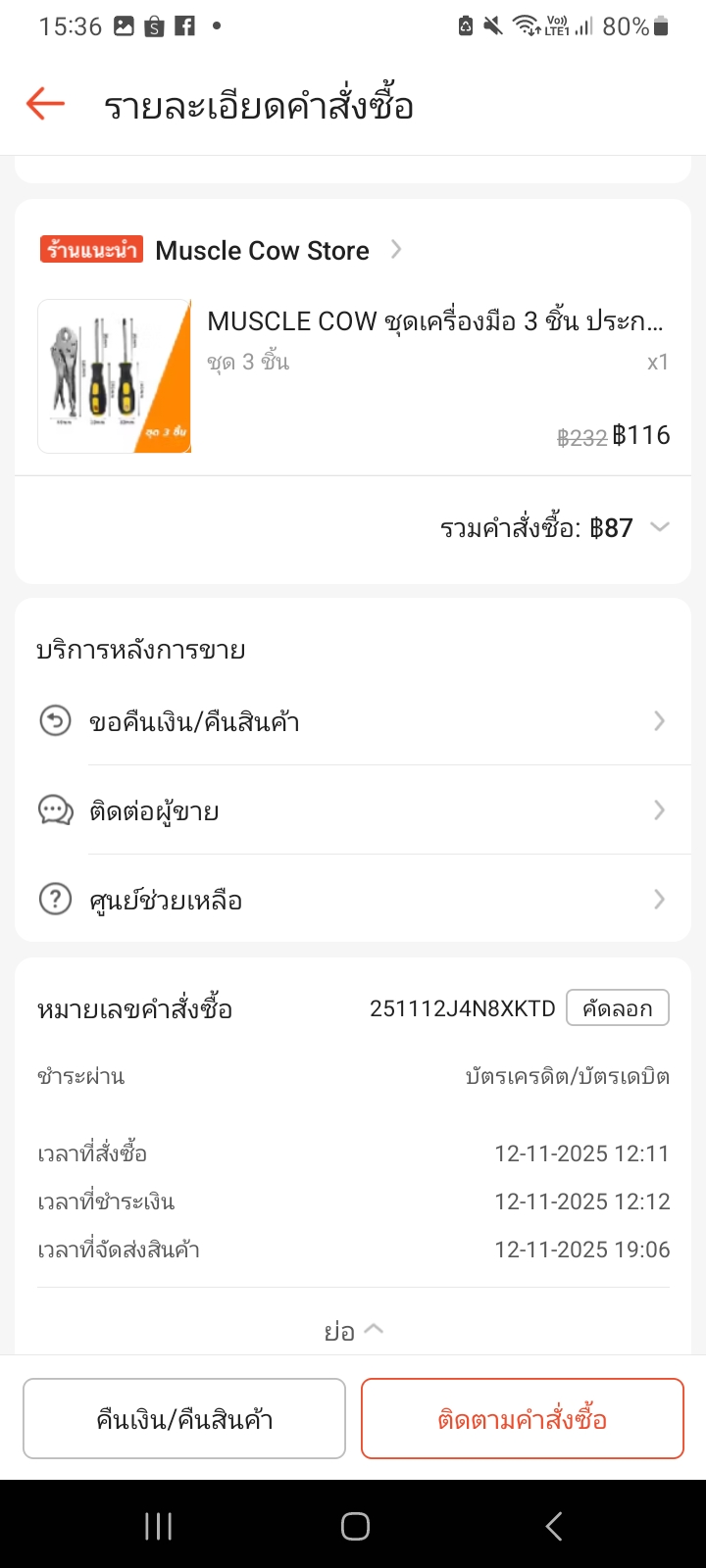
Task: Collapse order details with ย่อ
Action: point(353,1331)
